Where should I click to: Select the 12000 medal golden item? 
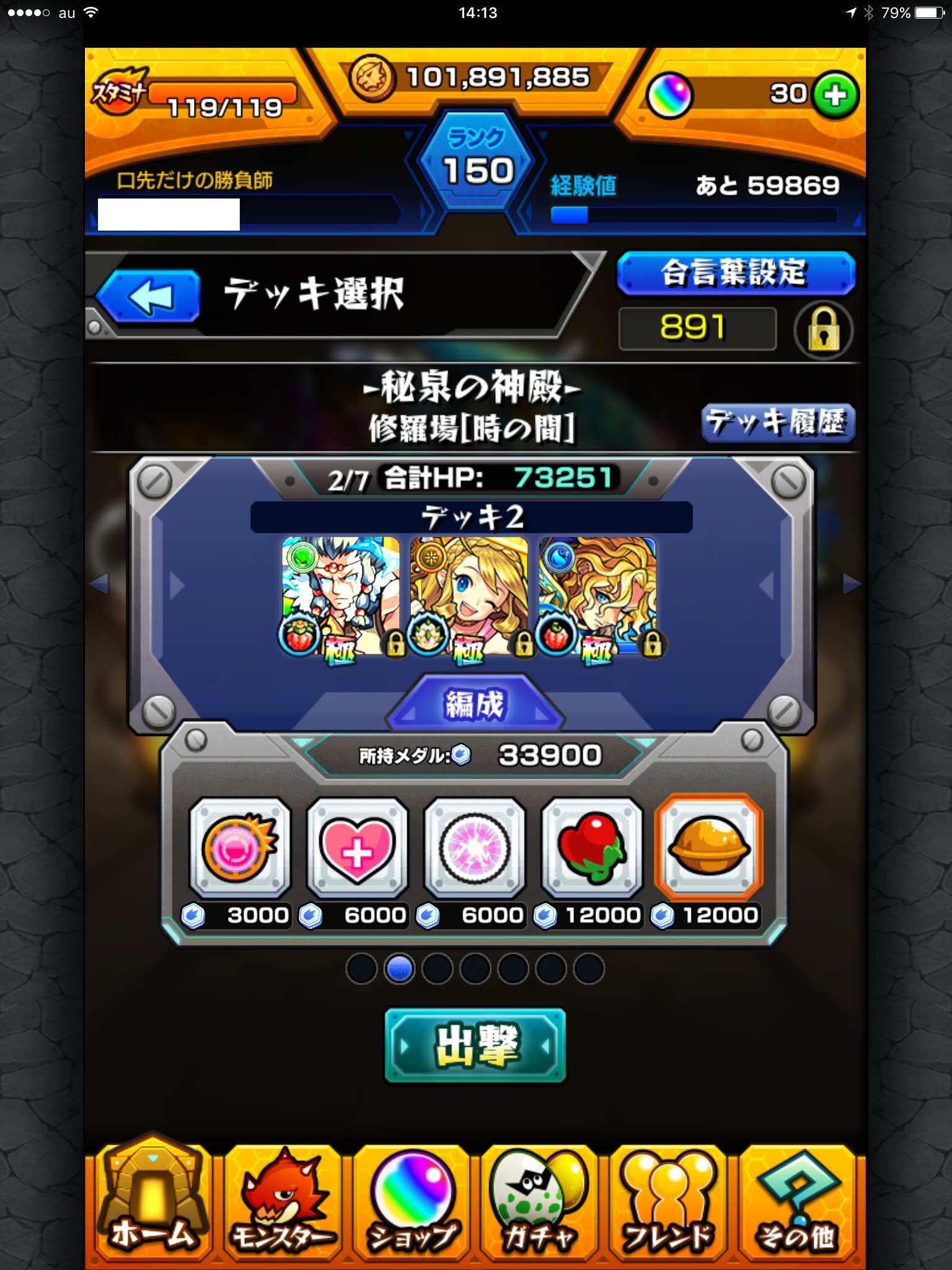coord(709,848)
